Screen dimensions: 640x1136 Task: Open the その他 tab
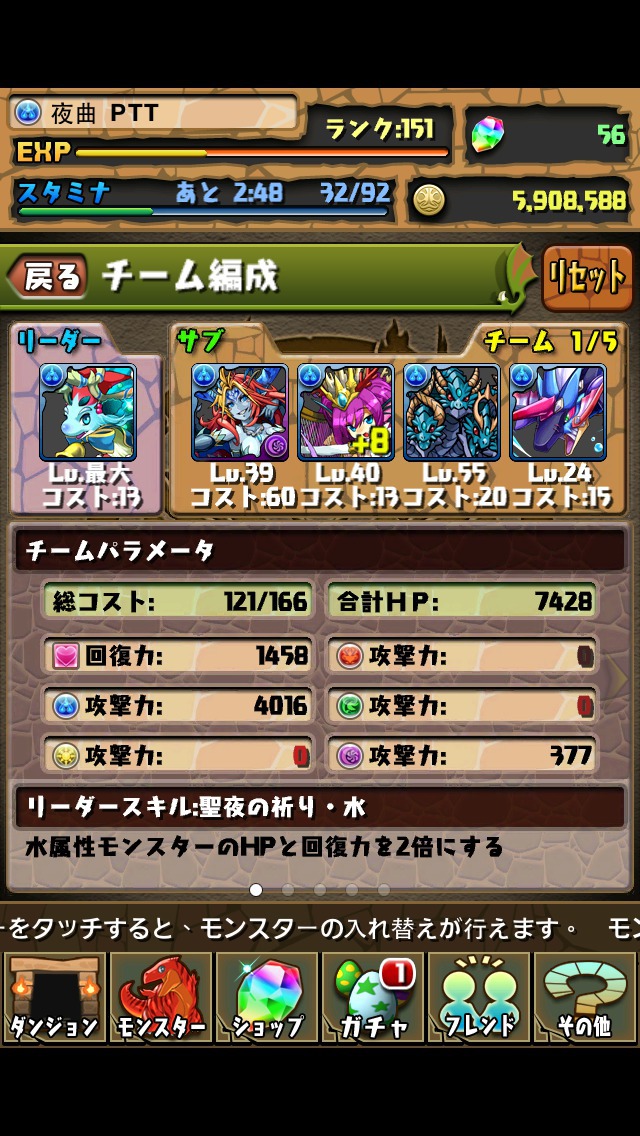(x=585, y=997)
